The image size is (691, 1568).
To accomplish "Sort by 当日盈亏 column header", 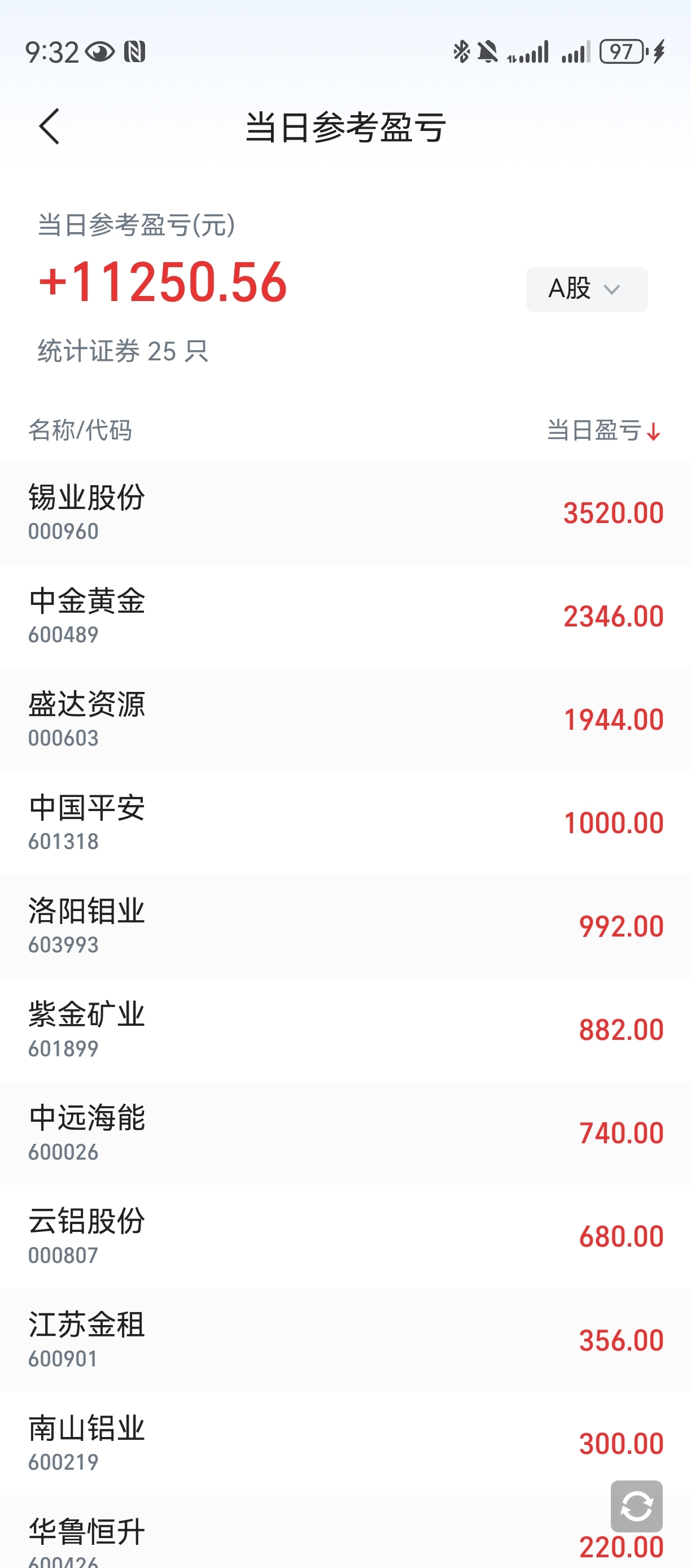I will tap(603, 430).
